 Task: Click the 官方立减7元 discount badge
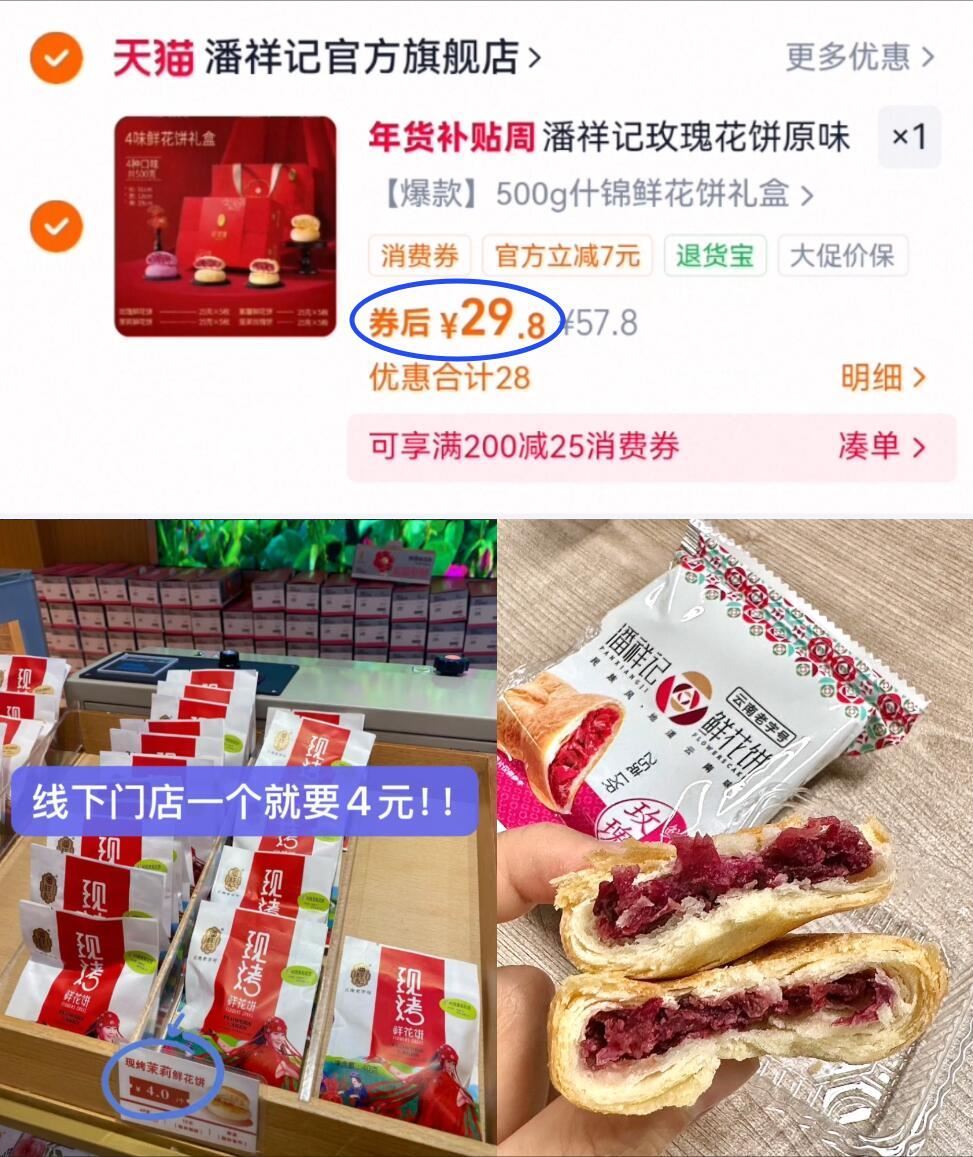(x=566, y=256)
